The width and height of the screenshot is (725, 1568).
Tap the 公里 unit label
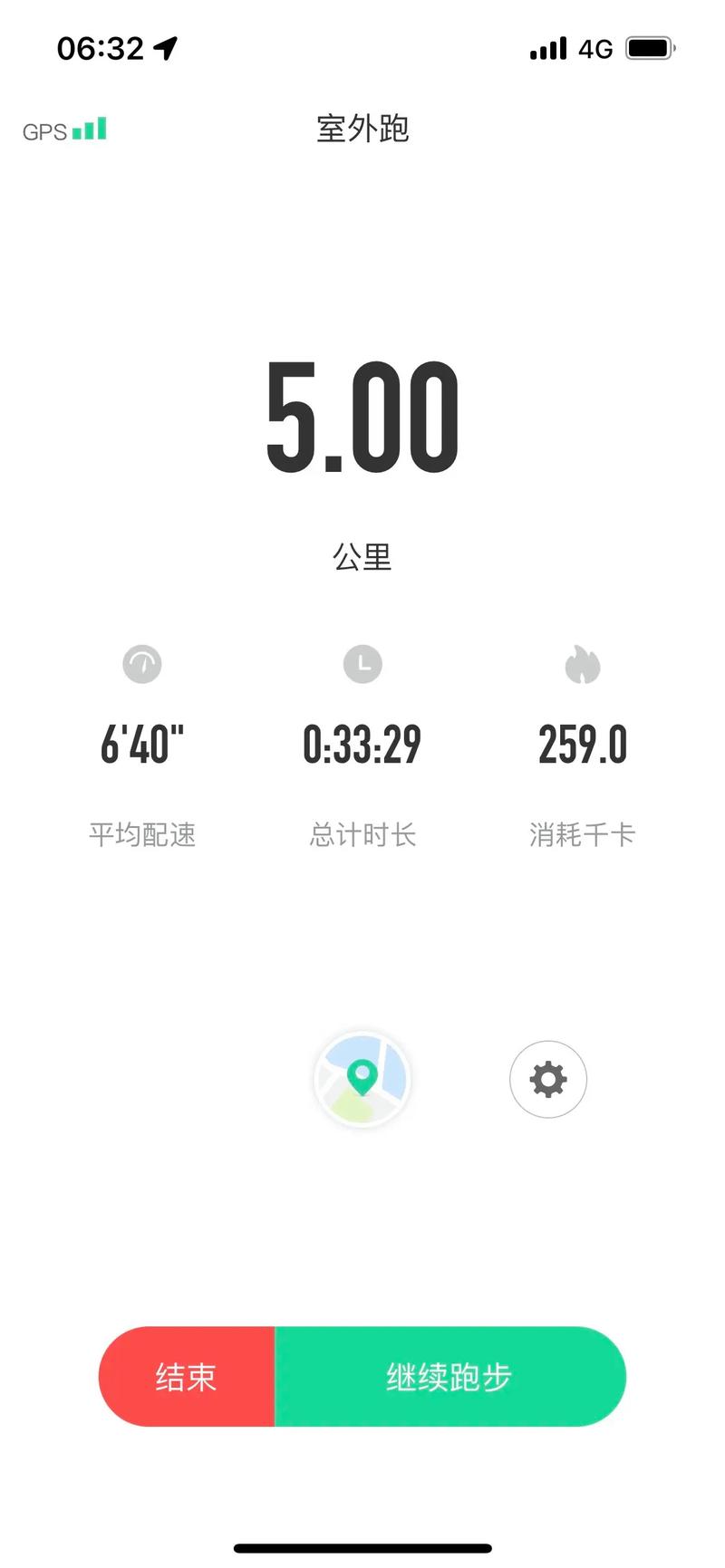pyautogui.click(x=362, y=556)
